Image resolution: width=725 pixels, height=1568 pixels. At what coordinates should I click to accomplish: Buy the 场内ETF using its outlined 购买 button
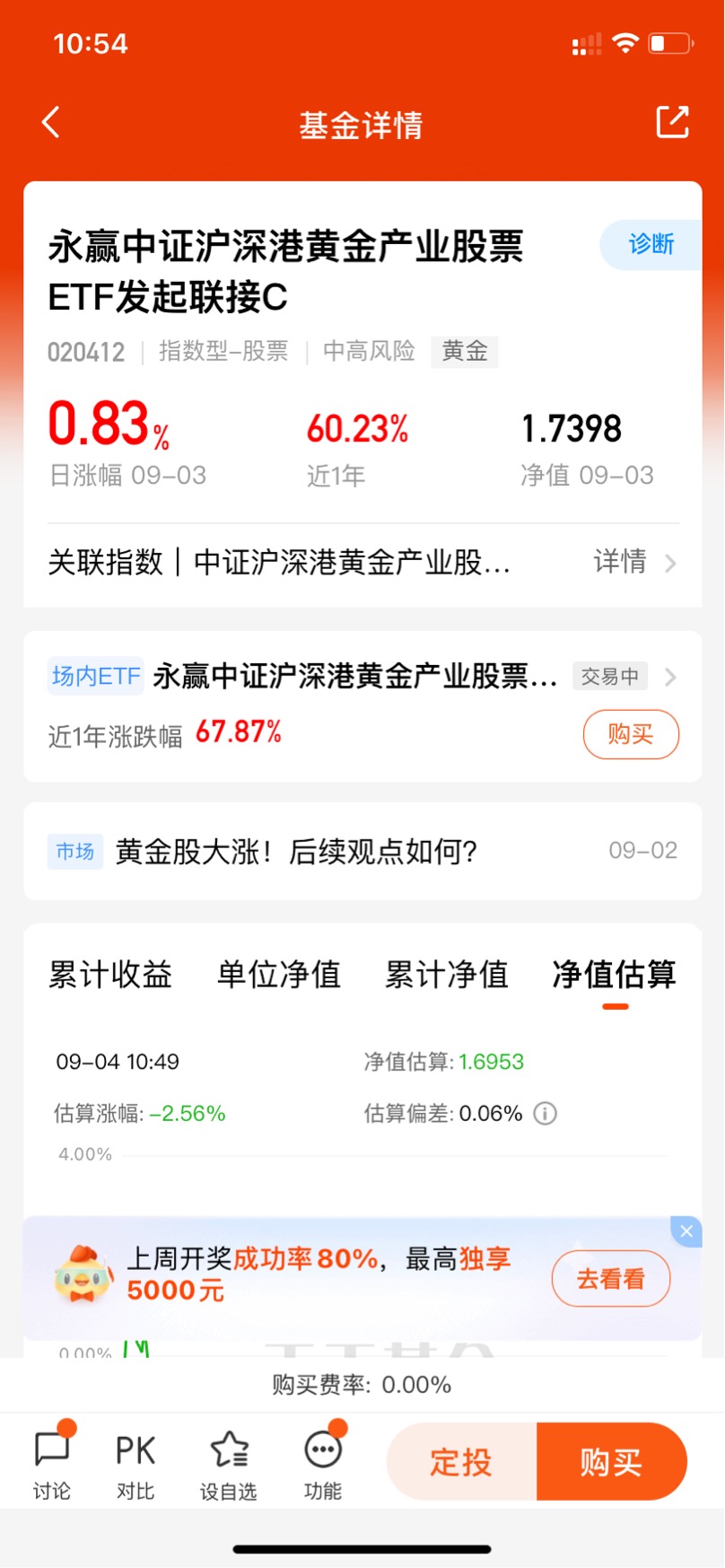(x=631, y=734)
